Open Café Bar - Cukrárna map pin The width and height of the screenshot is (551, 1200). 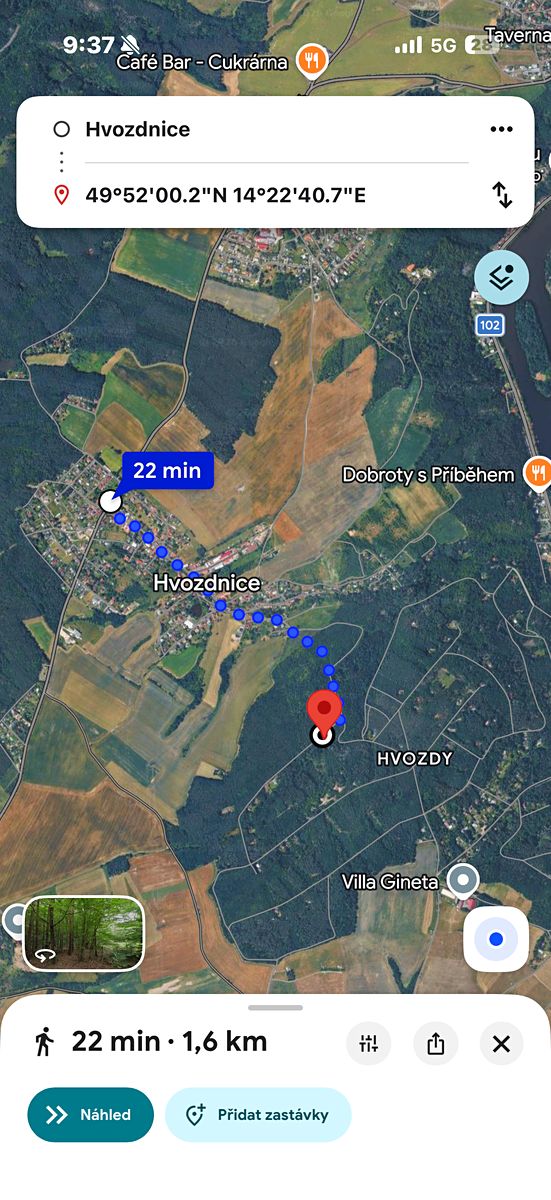313,61
